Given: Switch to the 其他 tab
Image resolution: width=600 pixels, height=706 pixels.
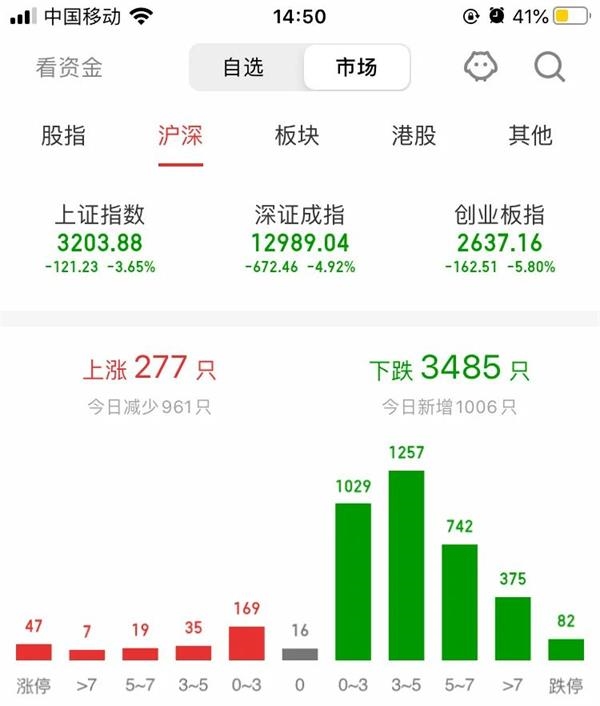Looking at the screenshot, I should coord(530,136).
